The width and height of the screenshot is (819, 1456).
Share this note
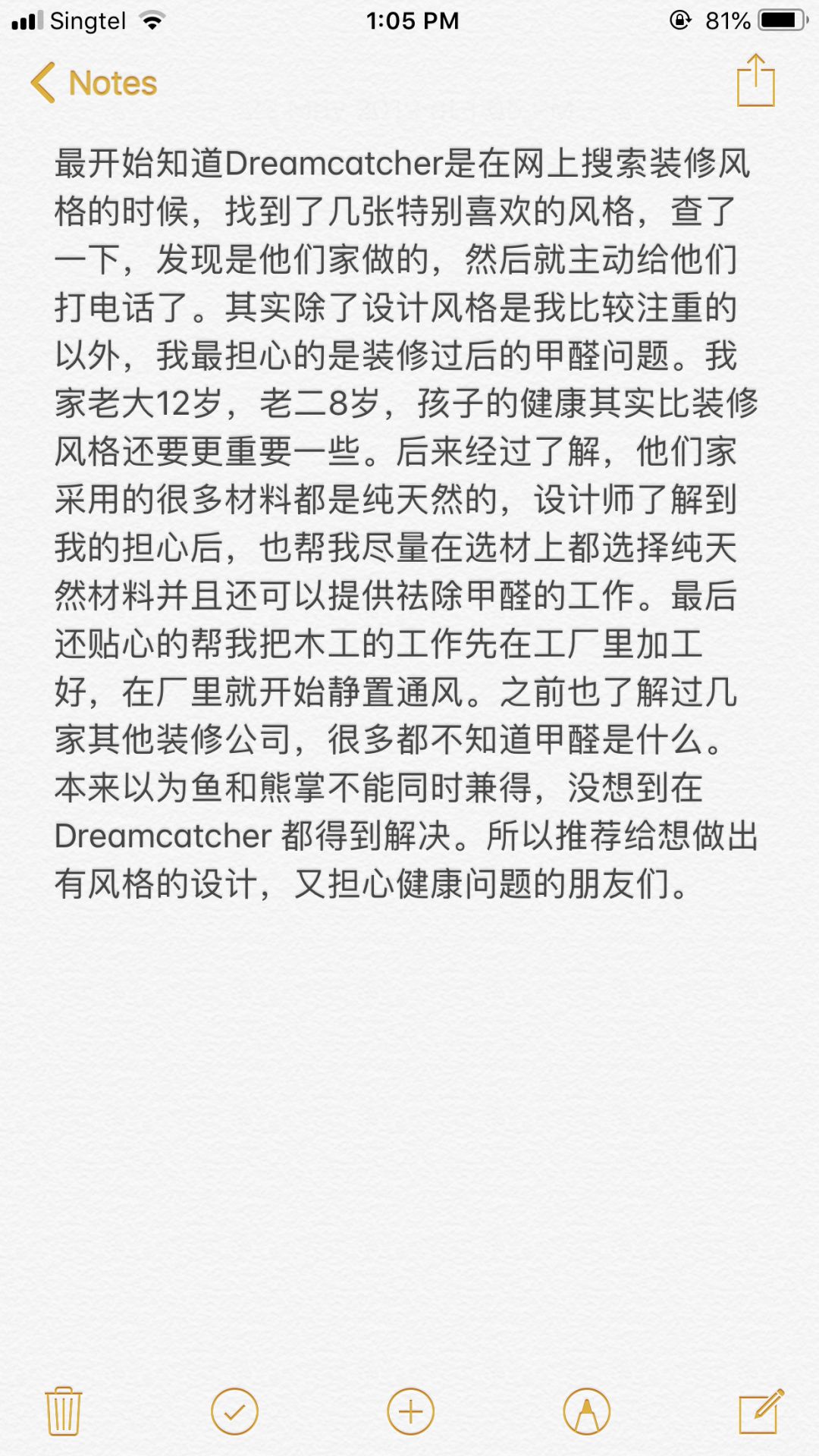pyautogui.click(x=755, y=80)
